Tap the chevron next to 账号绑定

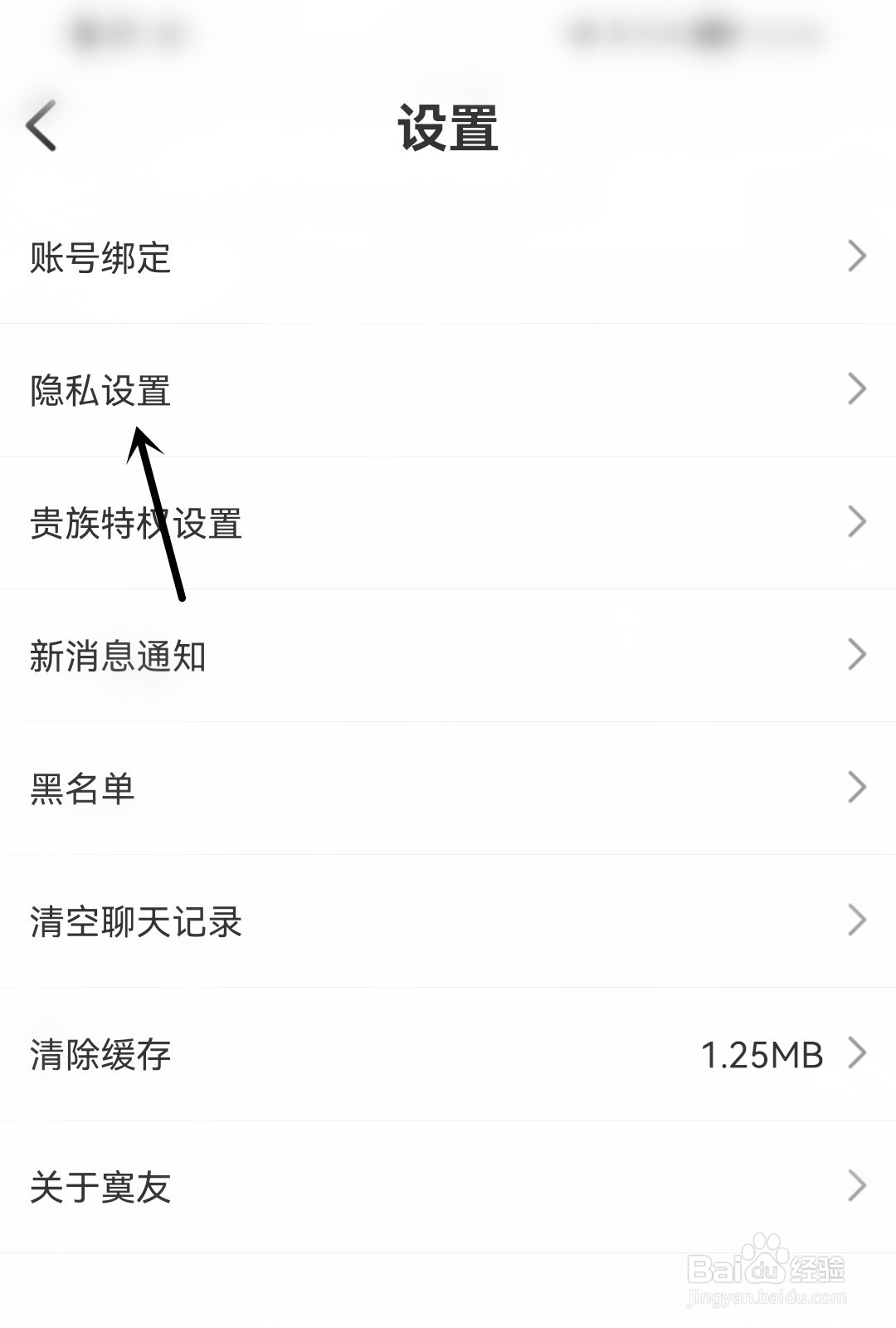[x=858, y=259]
